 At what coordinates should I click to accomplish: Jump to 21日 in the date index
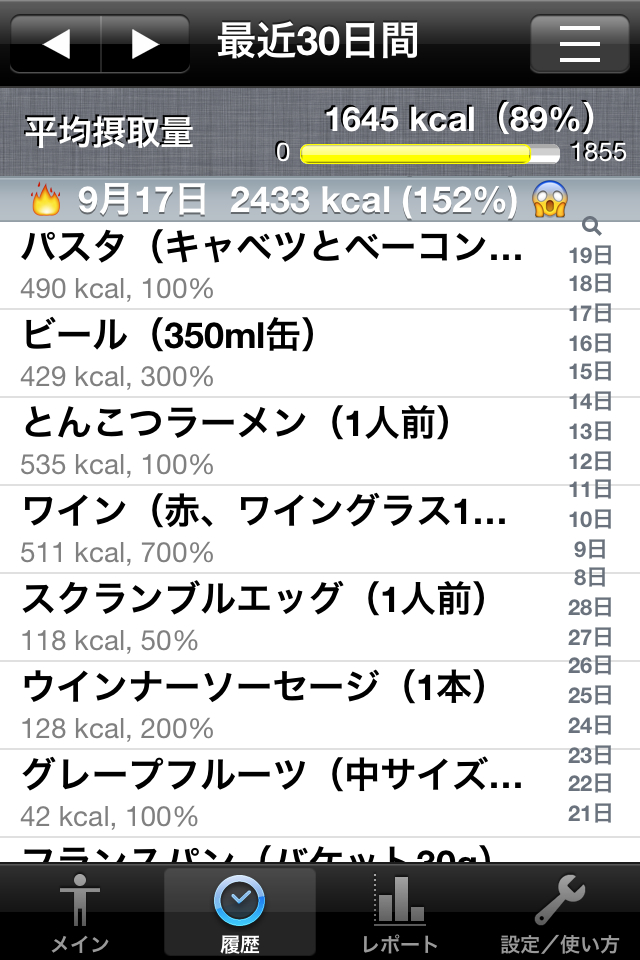click(590, 813)
